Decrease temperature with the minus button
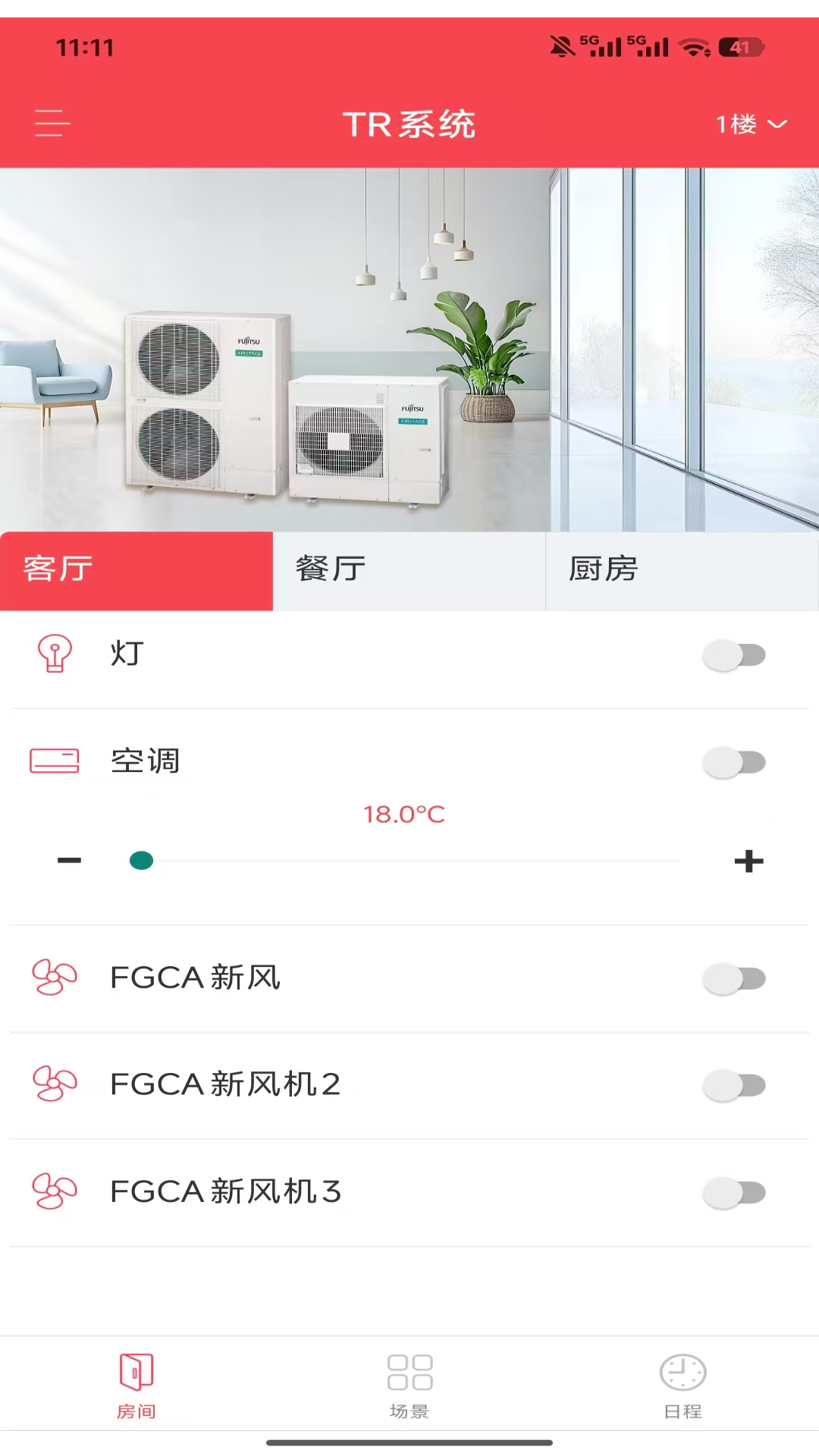 tap(69, 860)
